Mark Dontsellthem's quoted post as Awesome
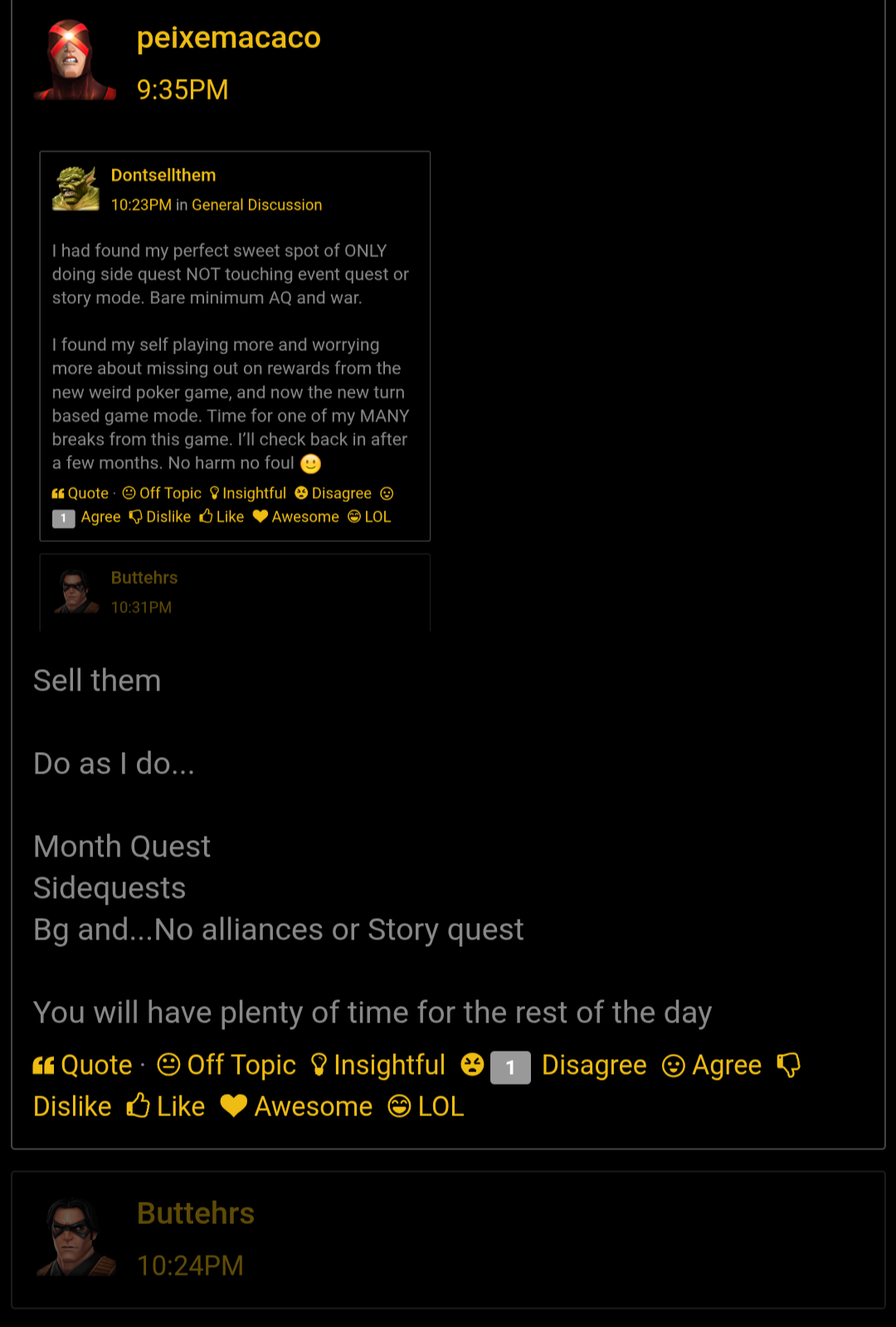This screenshot has height=1327, width=896. [296, 517]
